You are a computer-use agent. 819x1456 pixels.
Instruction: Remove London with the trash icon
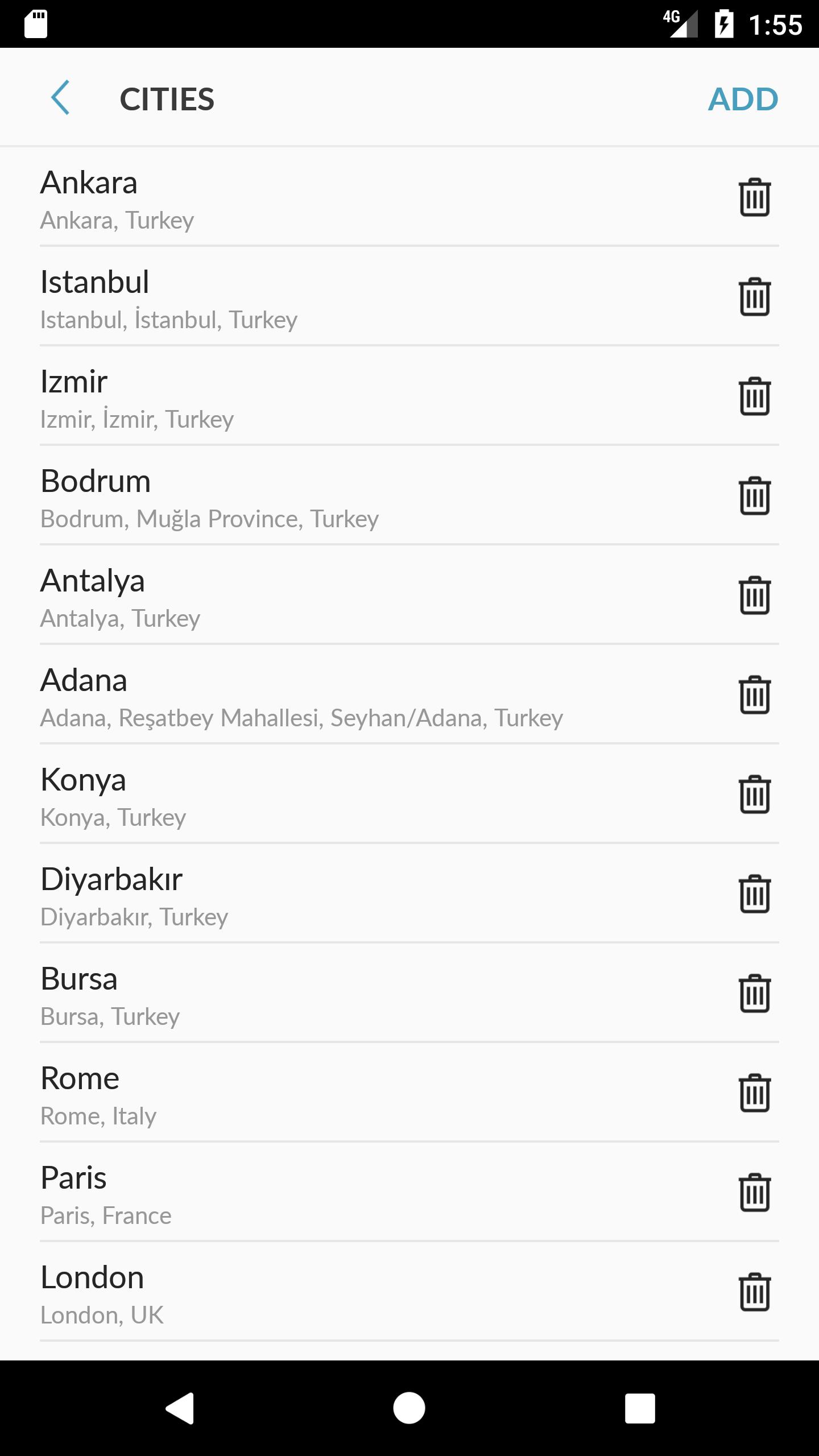(x=755, y=1292)
